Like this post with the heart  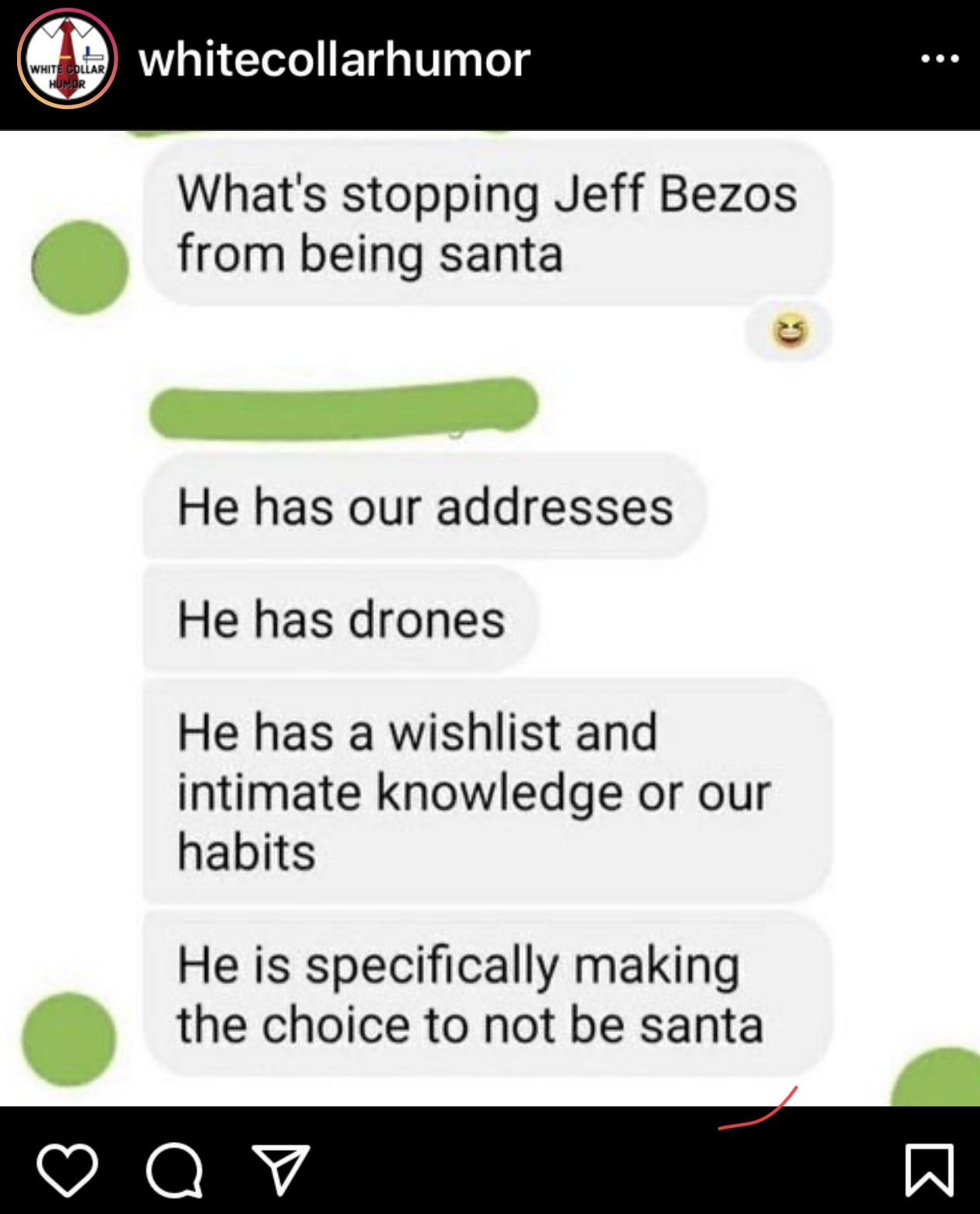(67, 1169)
